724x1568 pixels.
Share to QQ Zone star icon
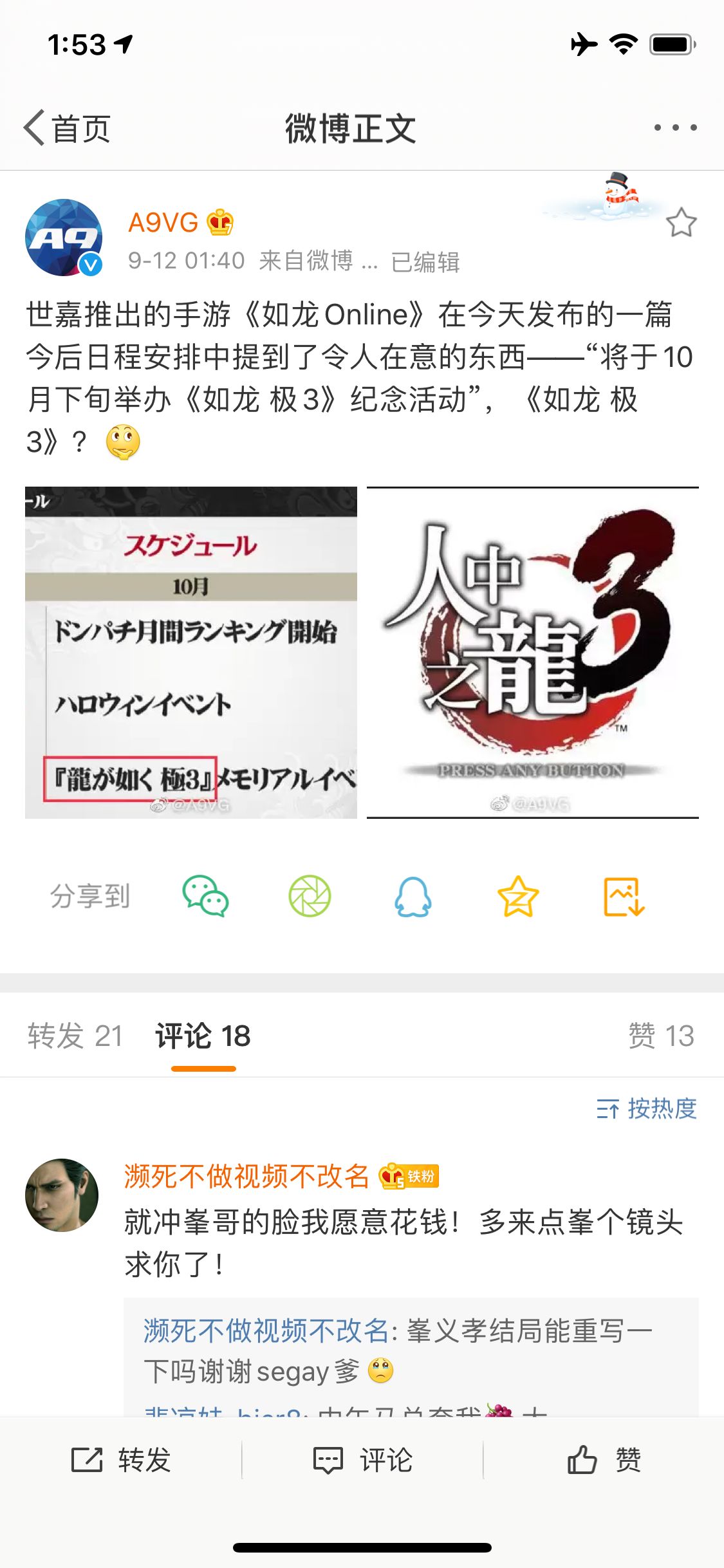[x=518, y=896]
